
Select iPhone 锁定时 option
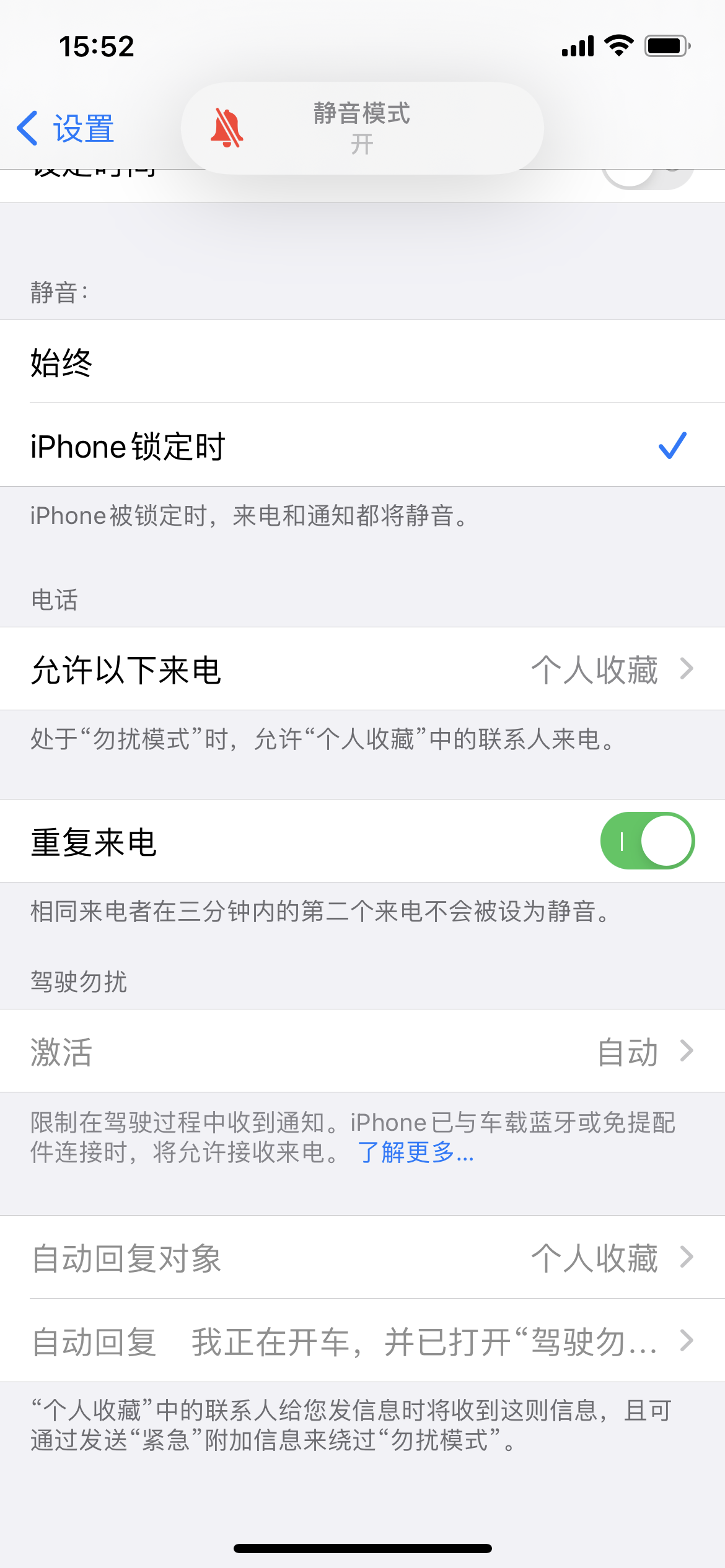coord(362,446)
